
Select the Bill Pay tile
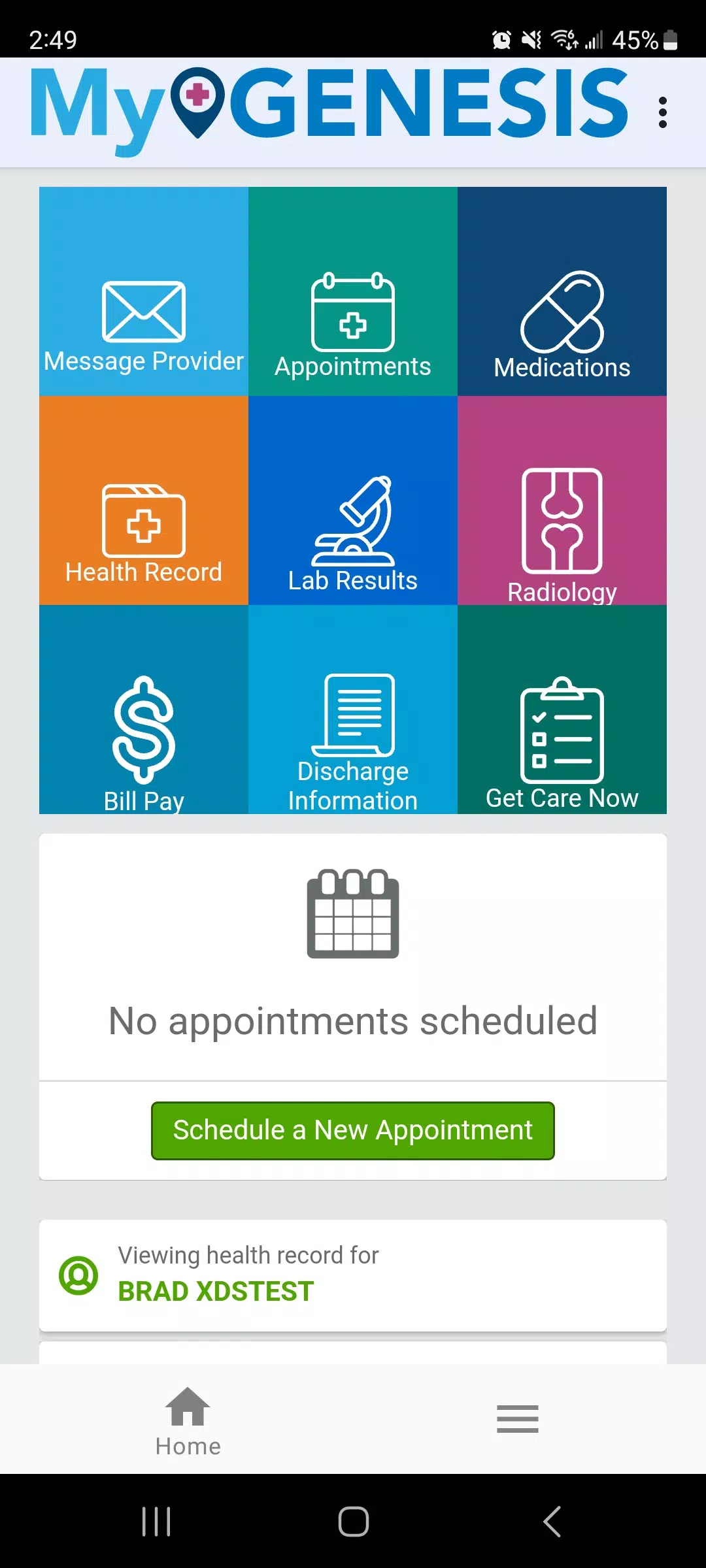pyautogui.click(x=144, y=710)
